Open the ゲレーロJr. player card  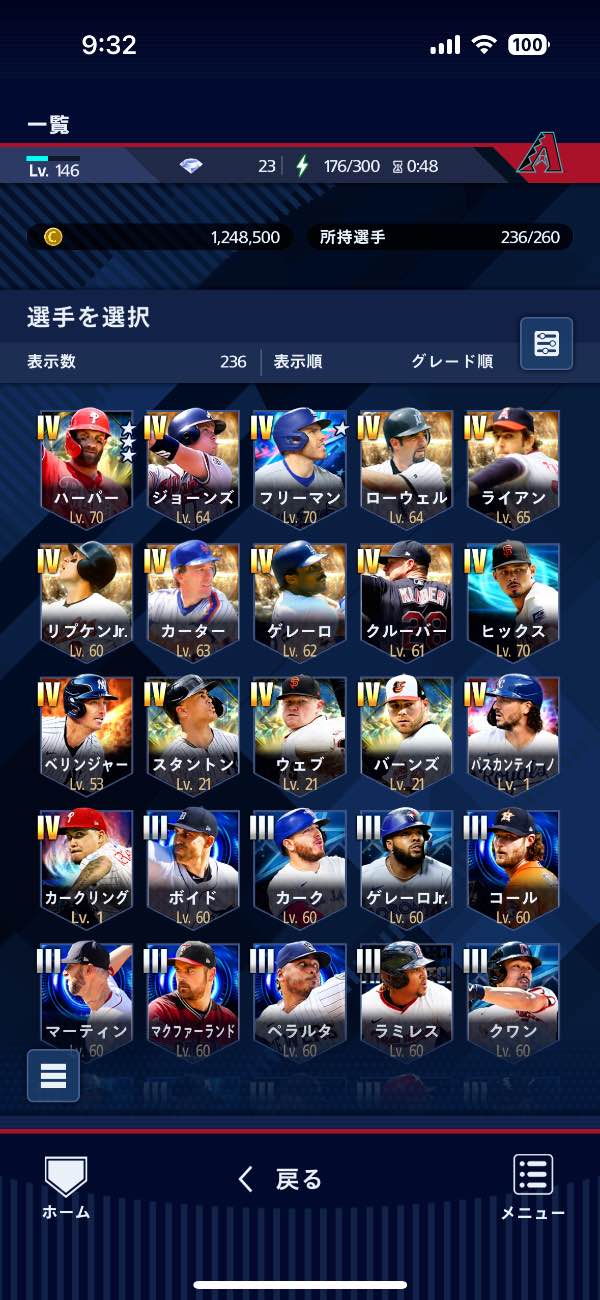pos(406,868)
